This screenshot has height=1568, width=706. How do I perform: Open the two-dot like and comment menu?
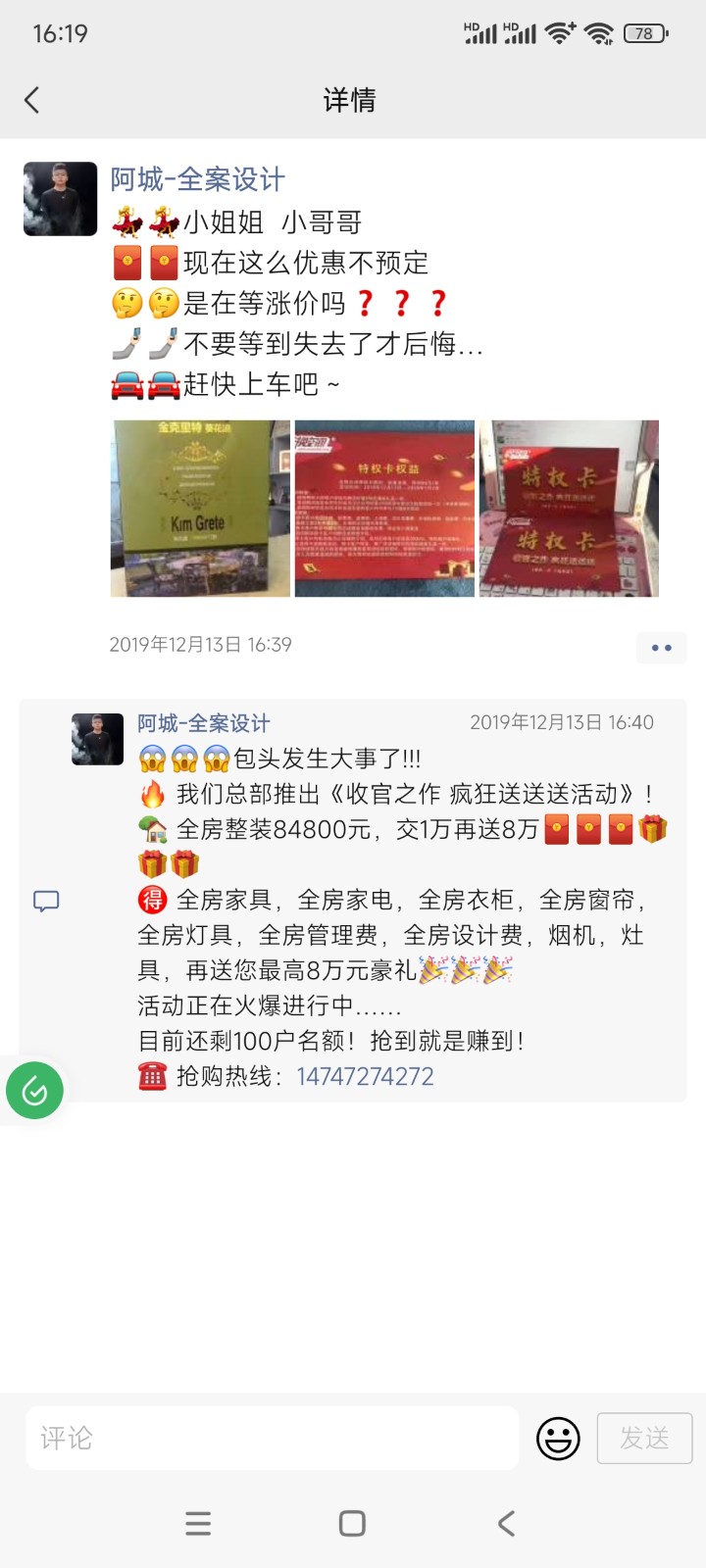point(661,648)
